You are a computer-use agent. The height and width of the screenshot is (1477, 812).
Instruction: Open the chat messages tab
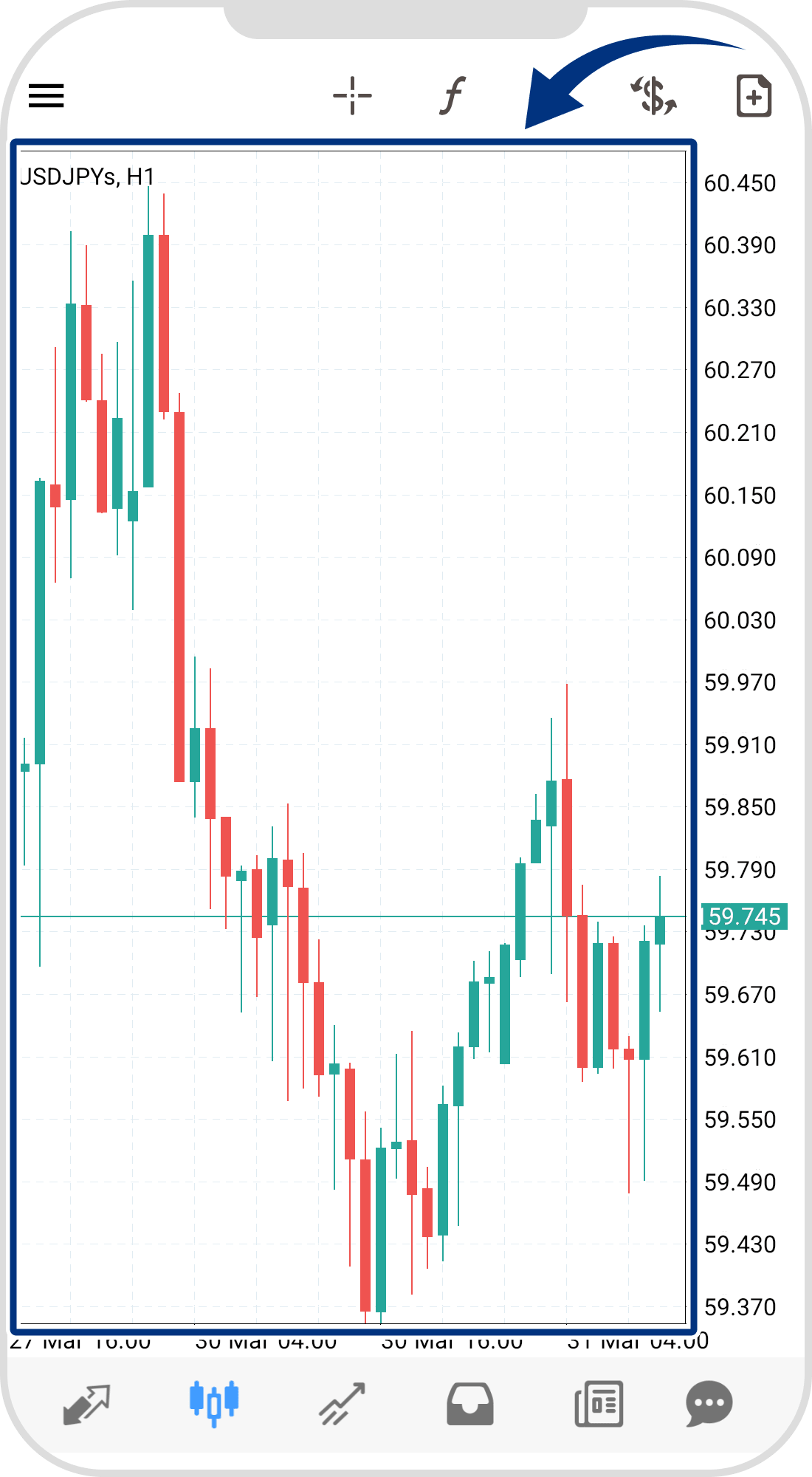pos(709,1403)
